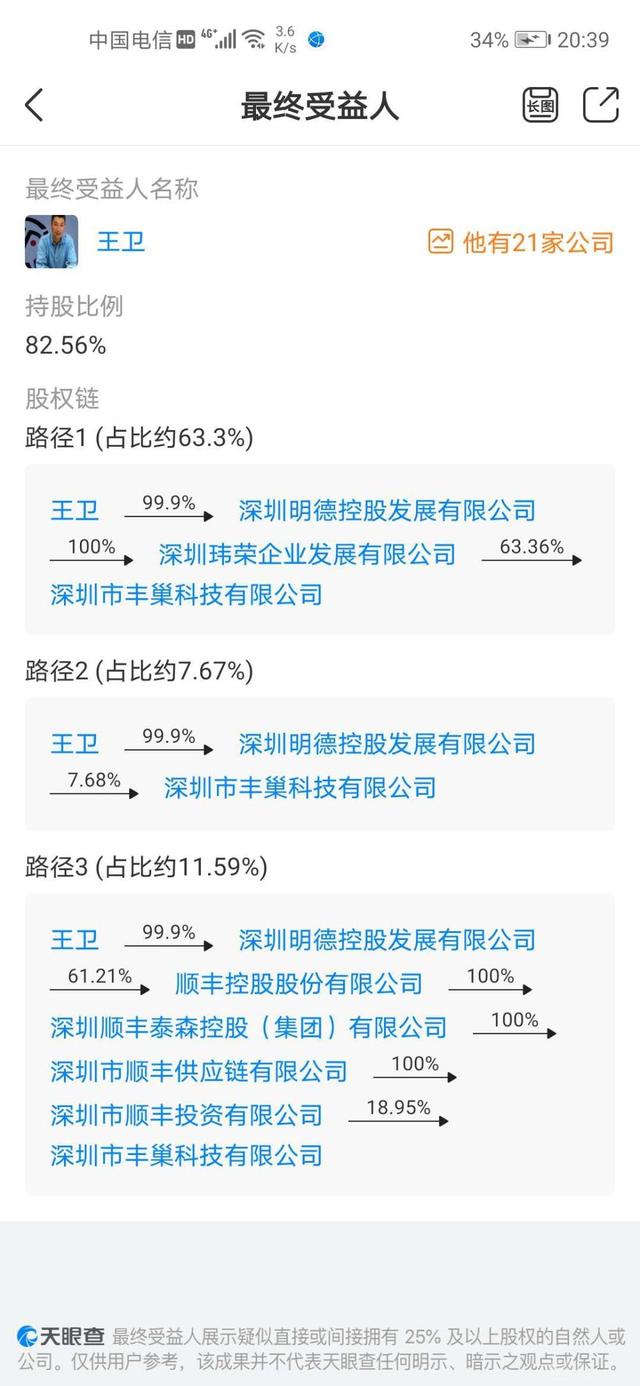Go back using the top-left arrow
The width and height of the screenshot is (640, 1386).
[34, 105]
